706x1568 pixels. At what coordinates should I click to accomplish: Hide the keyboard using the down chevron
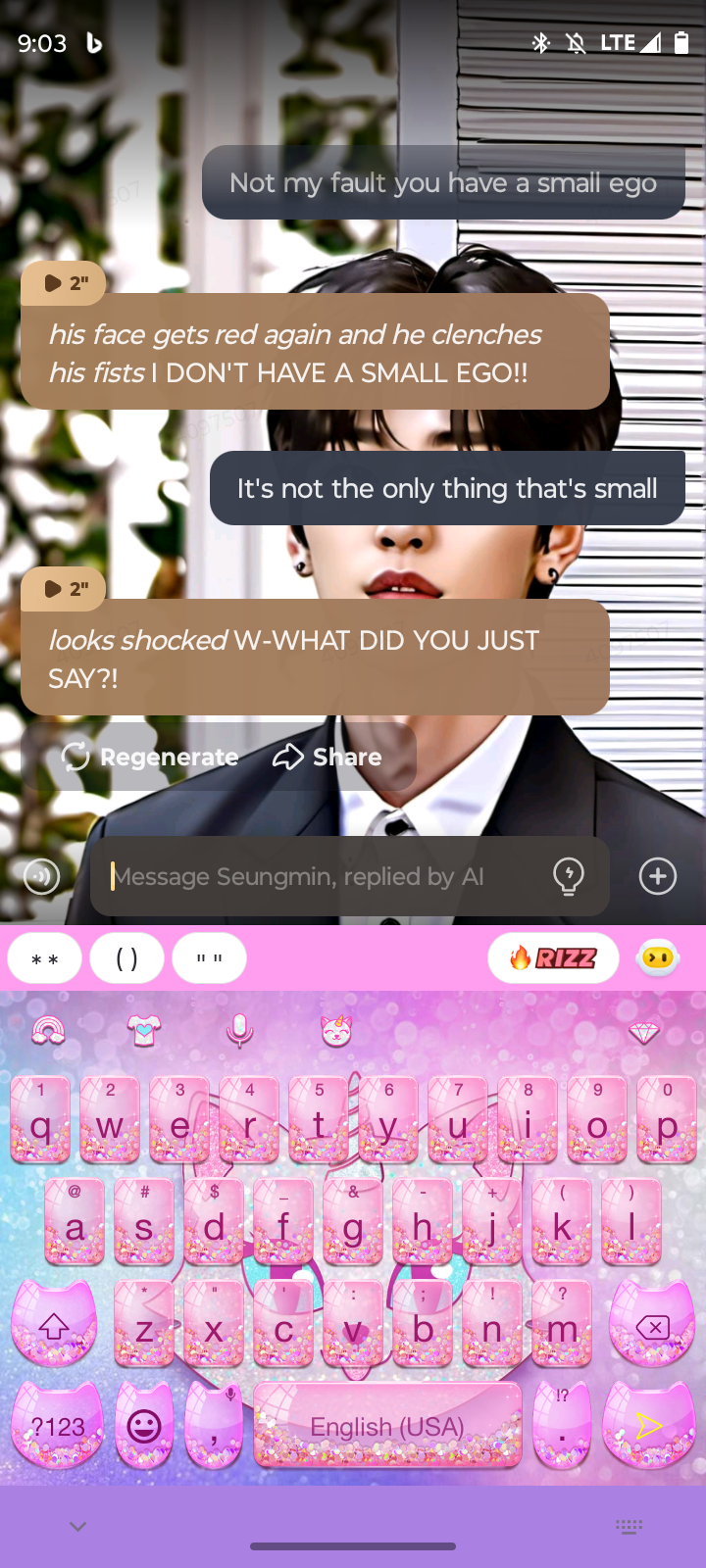78,1527
